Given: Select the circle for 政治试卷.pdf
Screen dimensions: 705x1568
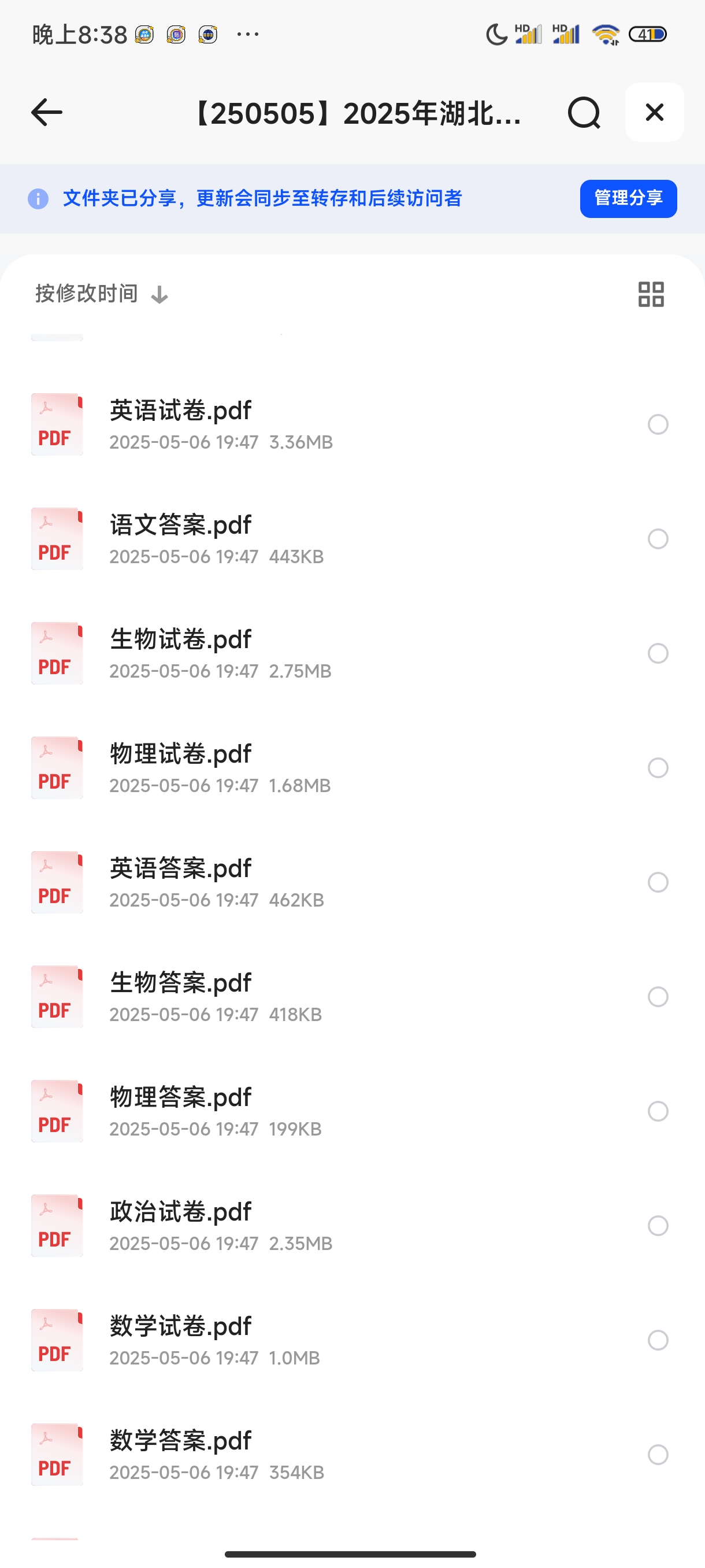Looking at the screenshot, I should coord(658,1225).
